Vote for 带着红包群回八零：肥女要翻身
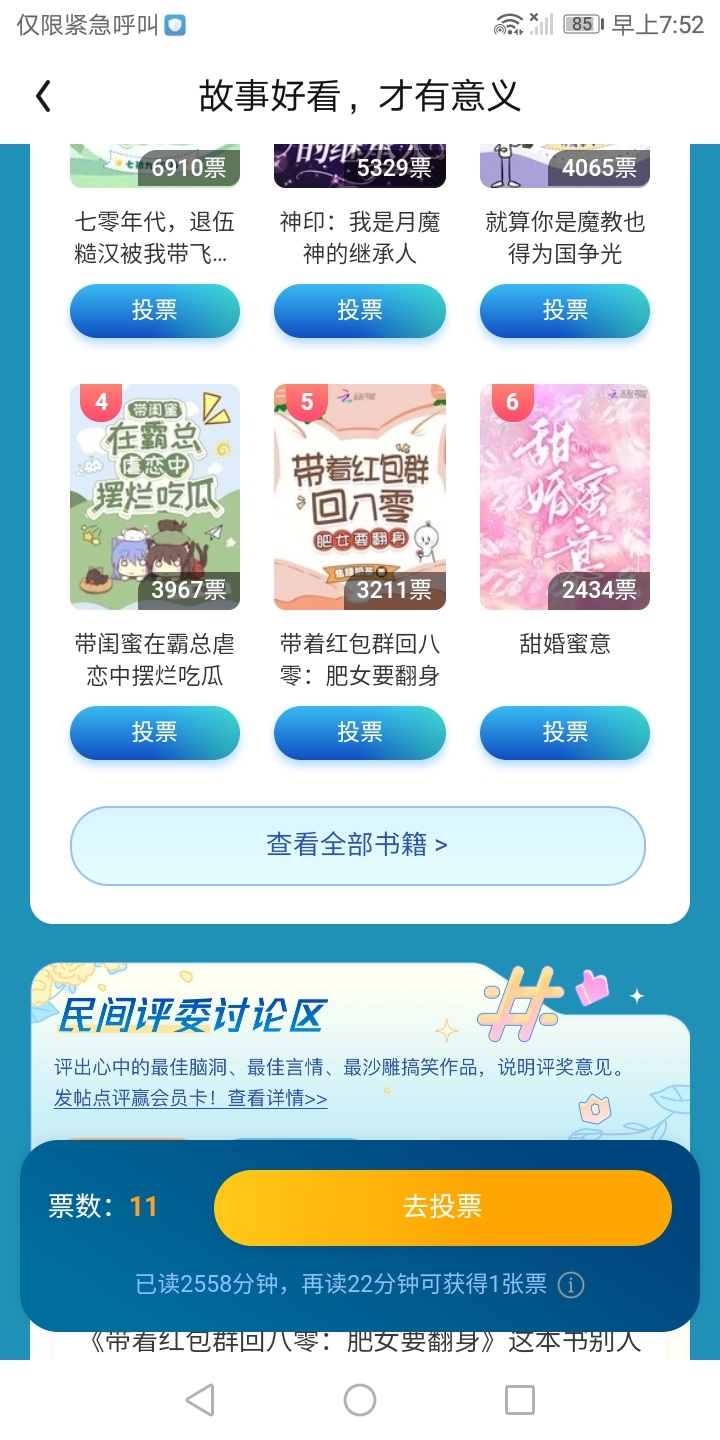The width and height of the screenshot is (720, 1440). pos(360,733)
